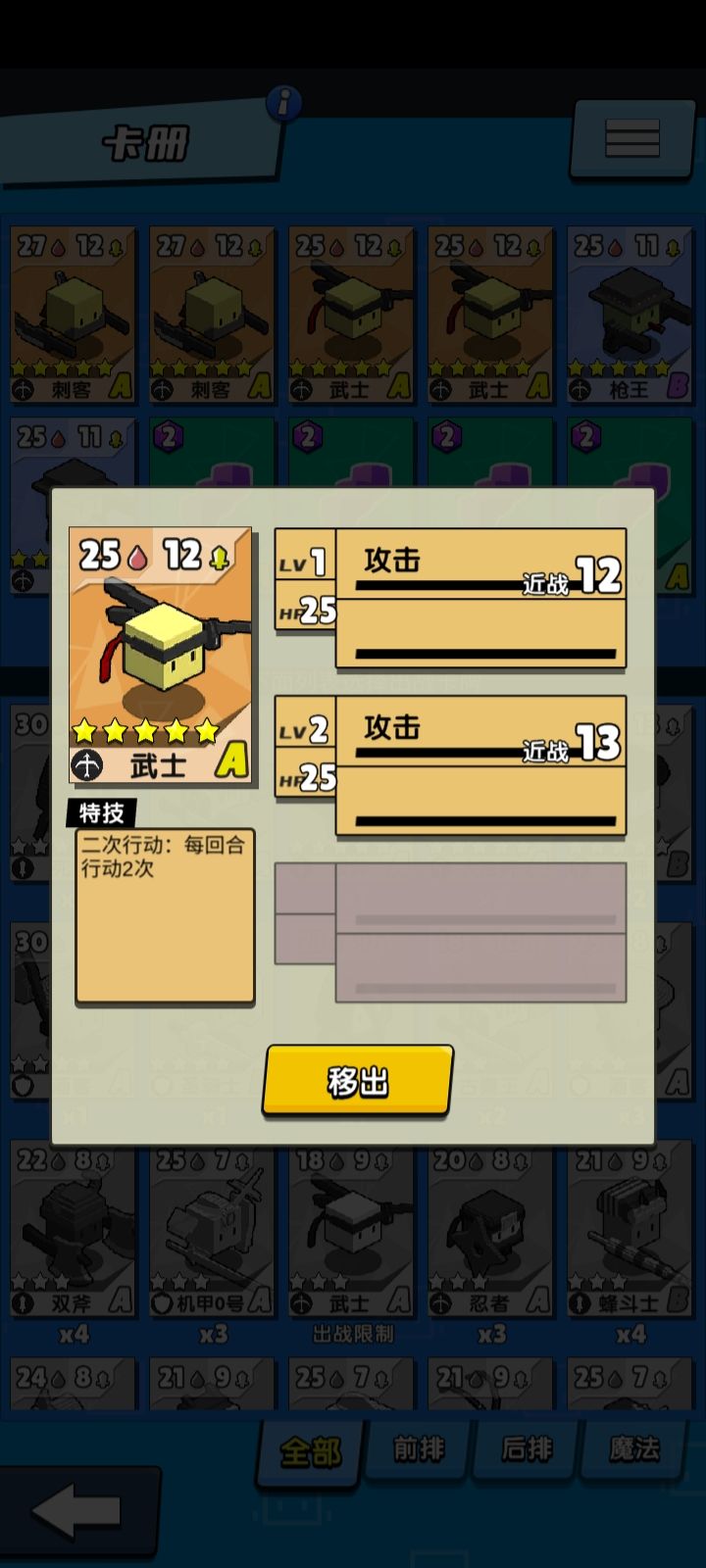Image resolution: width=706 pixels, height=1568 pixels.
Task: Tap the LV 1 label in first stat block
Action: click(x=300, y=562)
